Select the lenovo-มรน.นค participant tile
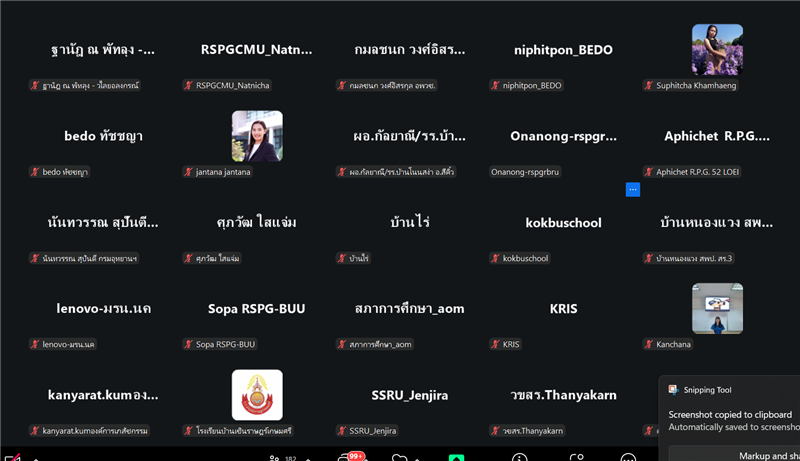 (x=104, y=308)
